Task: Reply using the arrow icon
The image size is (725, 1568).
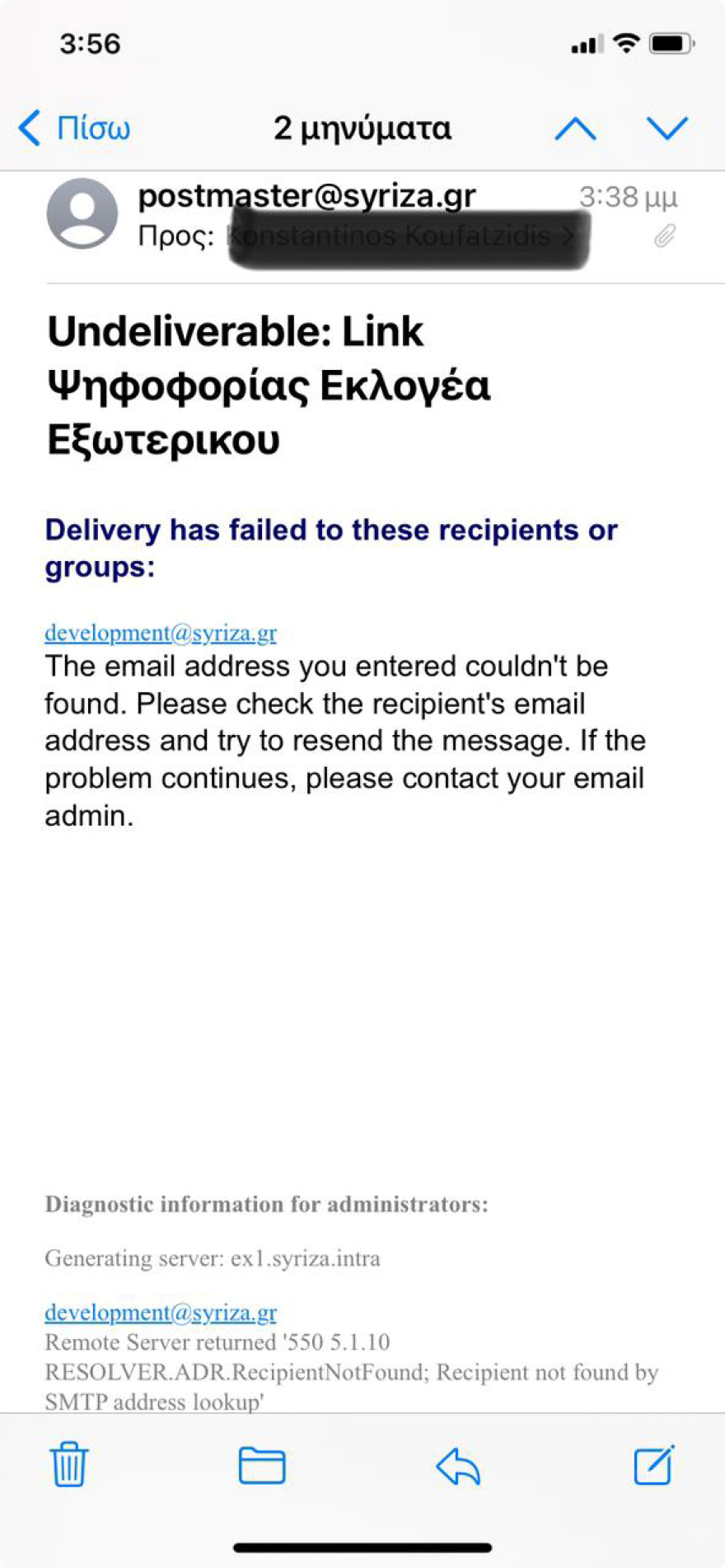Action: (458, 1466)
